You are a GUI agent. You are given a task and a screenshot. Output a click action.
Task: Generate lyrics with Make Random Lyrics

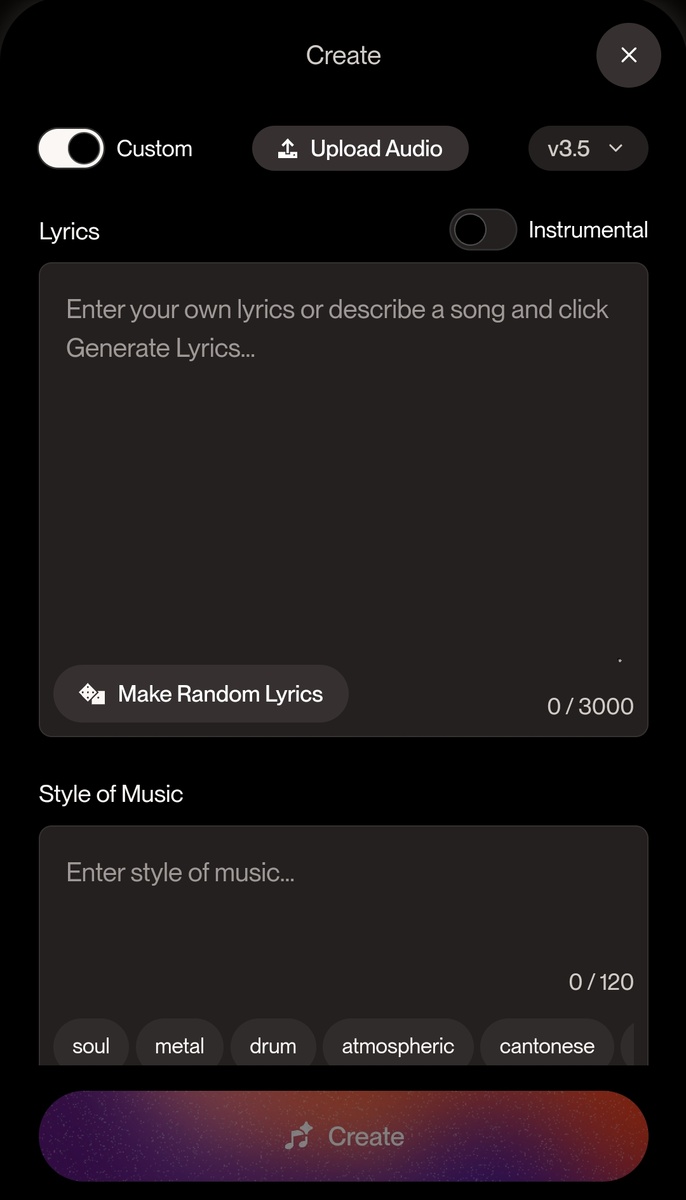pyautogui.click(x=201, y=694)
